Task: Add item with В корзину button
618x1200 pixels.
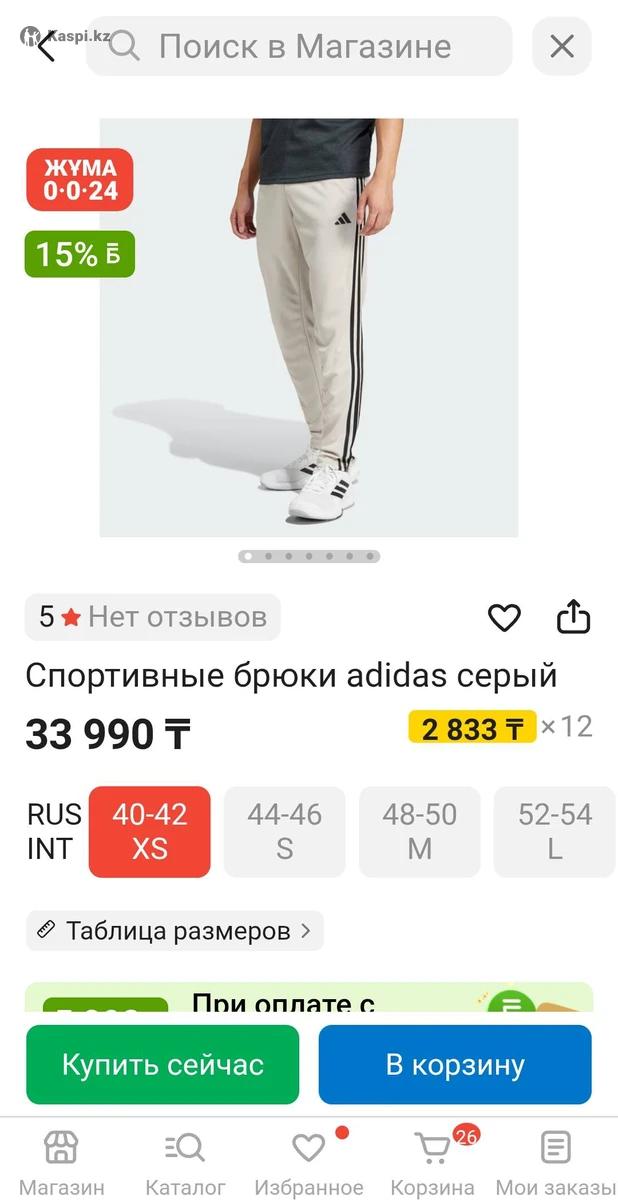Action: coord(455,1064)
